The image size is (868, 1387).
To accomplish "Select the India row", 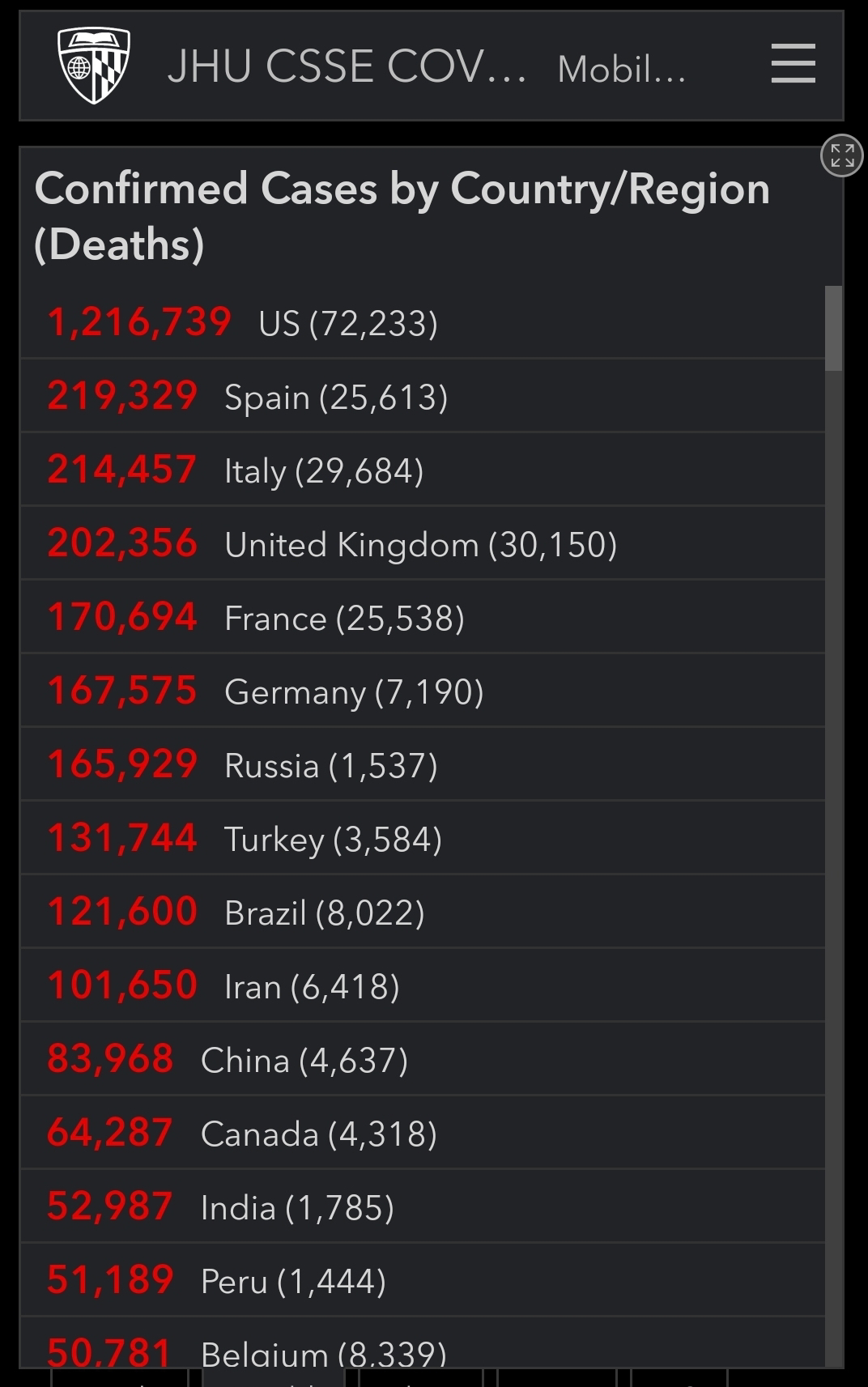I will click(423, 1206).
